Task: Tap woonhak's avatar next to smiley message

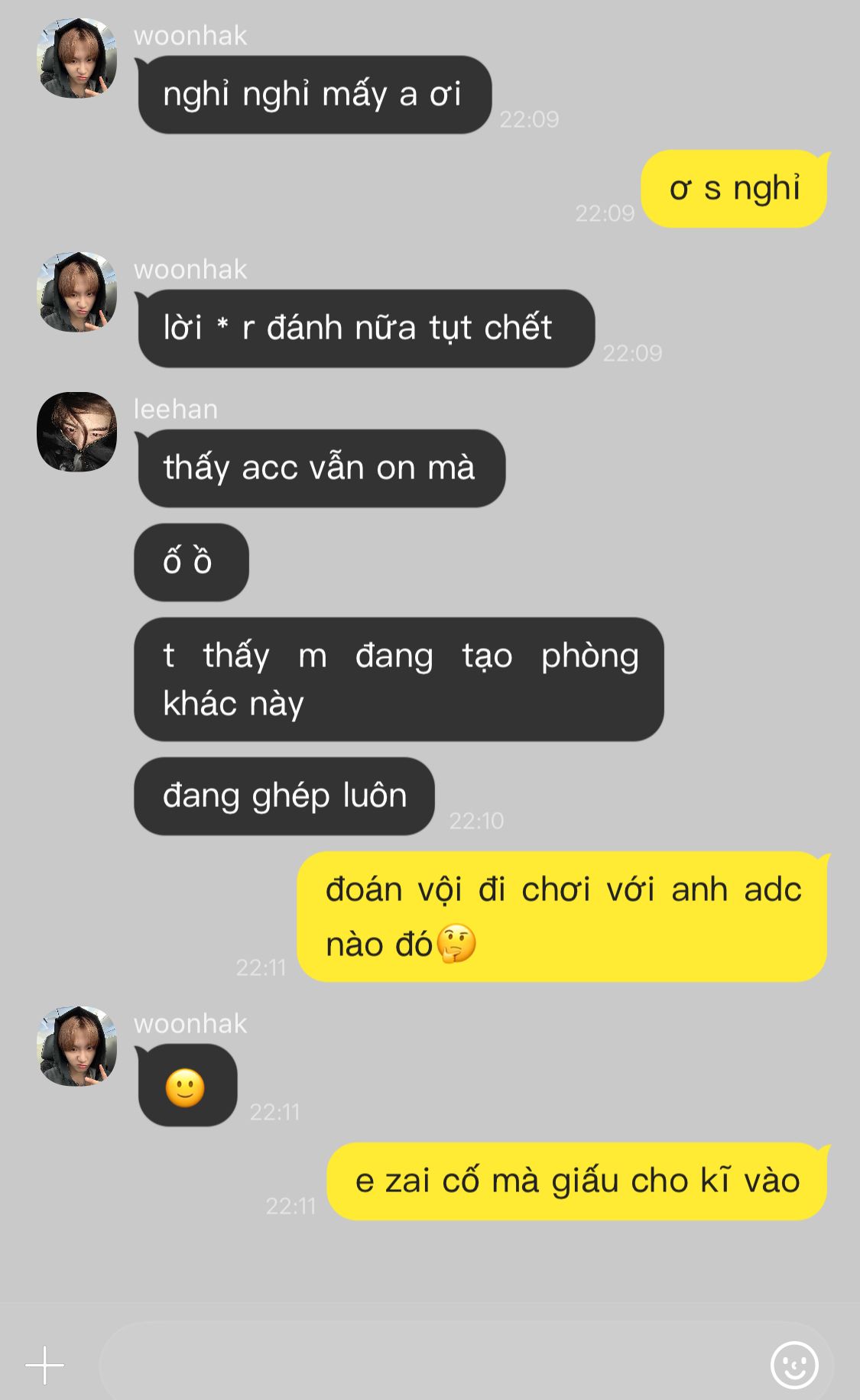Action: (76, 1046)
